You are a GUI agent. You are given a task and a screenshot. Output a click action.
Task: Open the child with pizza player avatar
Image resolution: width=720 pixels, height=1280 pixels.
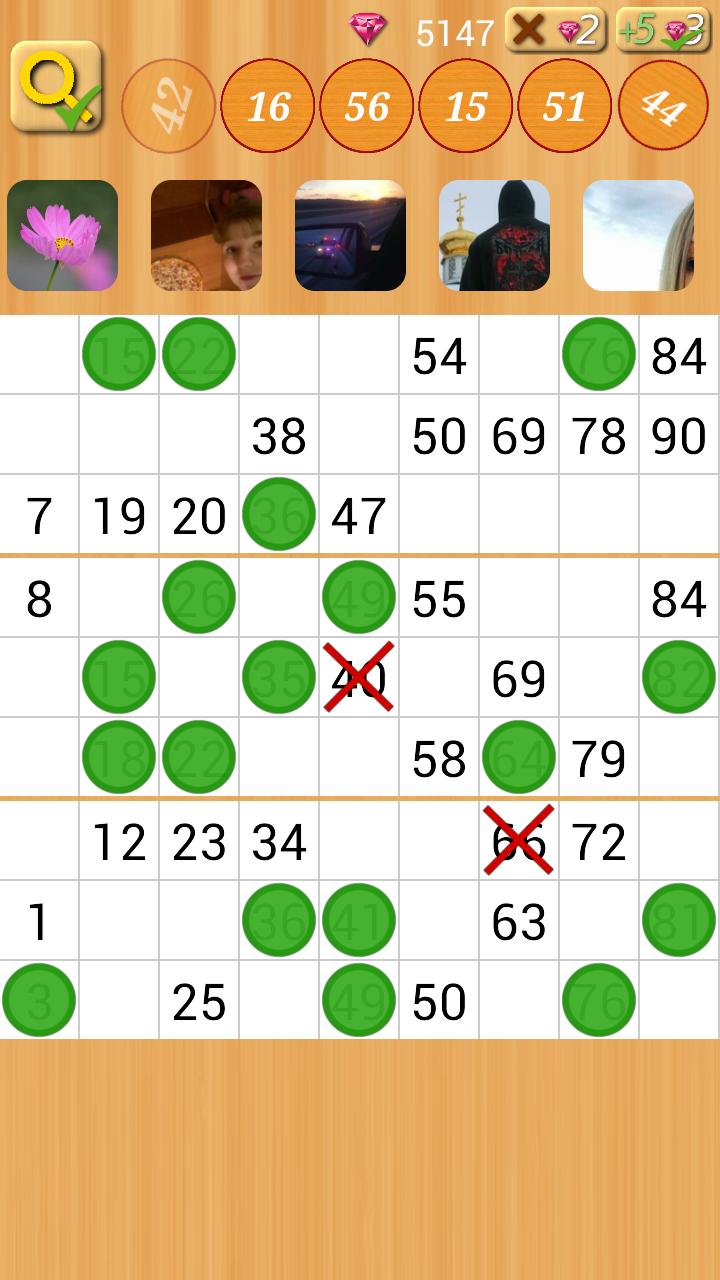click(x=206, y=235)
